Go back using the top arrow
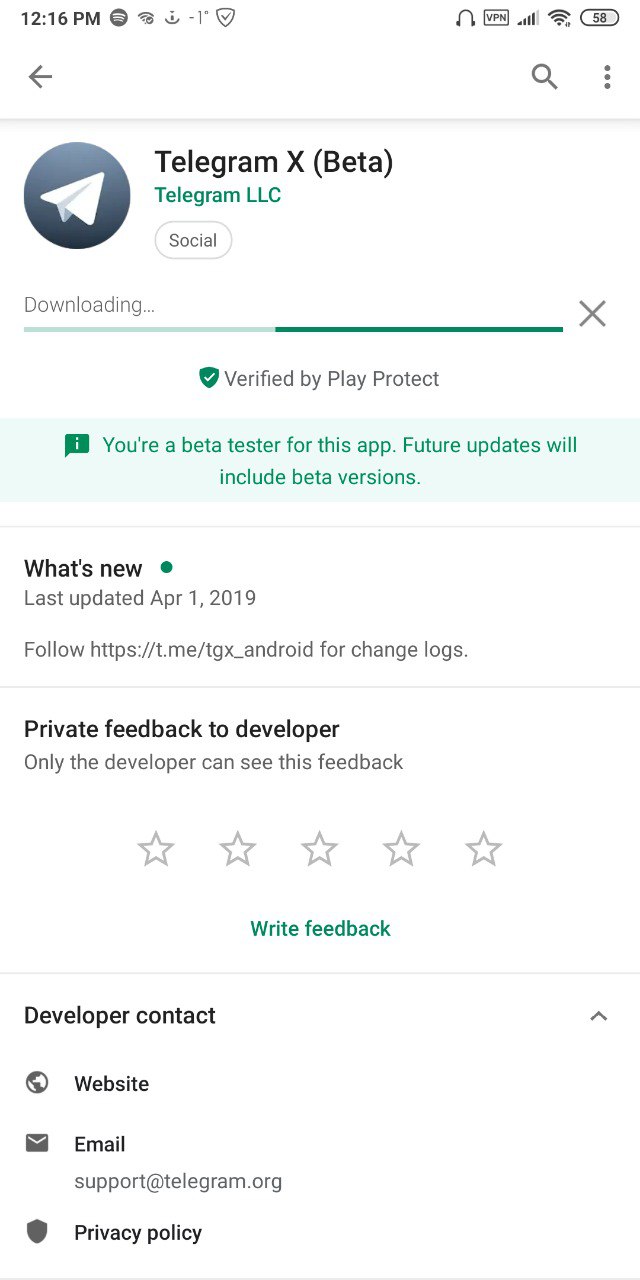This screenshot has height=1280, width=640. pyautogui.click(x=40, y=77)
